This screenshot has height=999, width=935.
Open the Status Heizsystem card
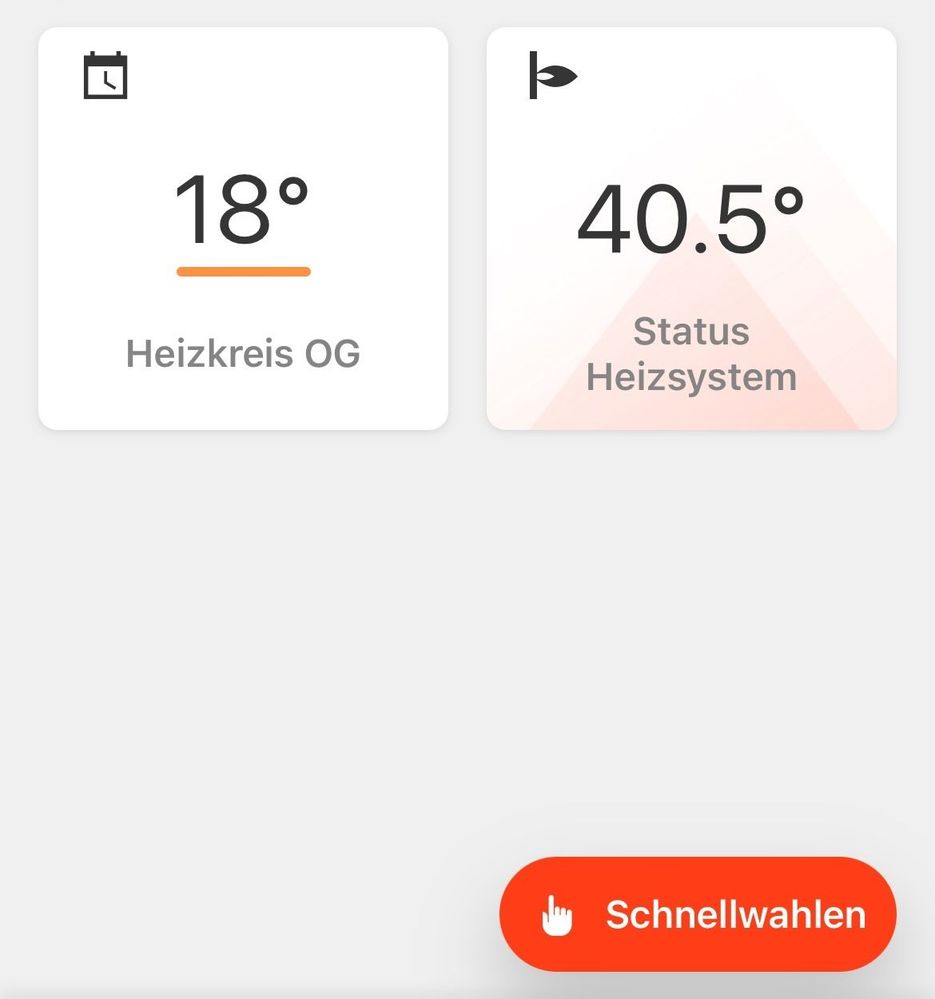click(691, 229)
